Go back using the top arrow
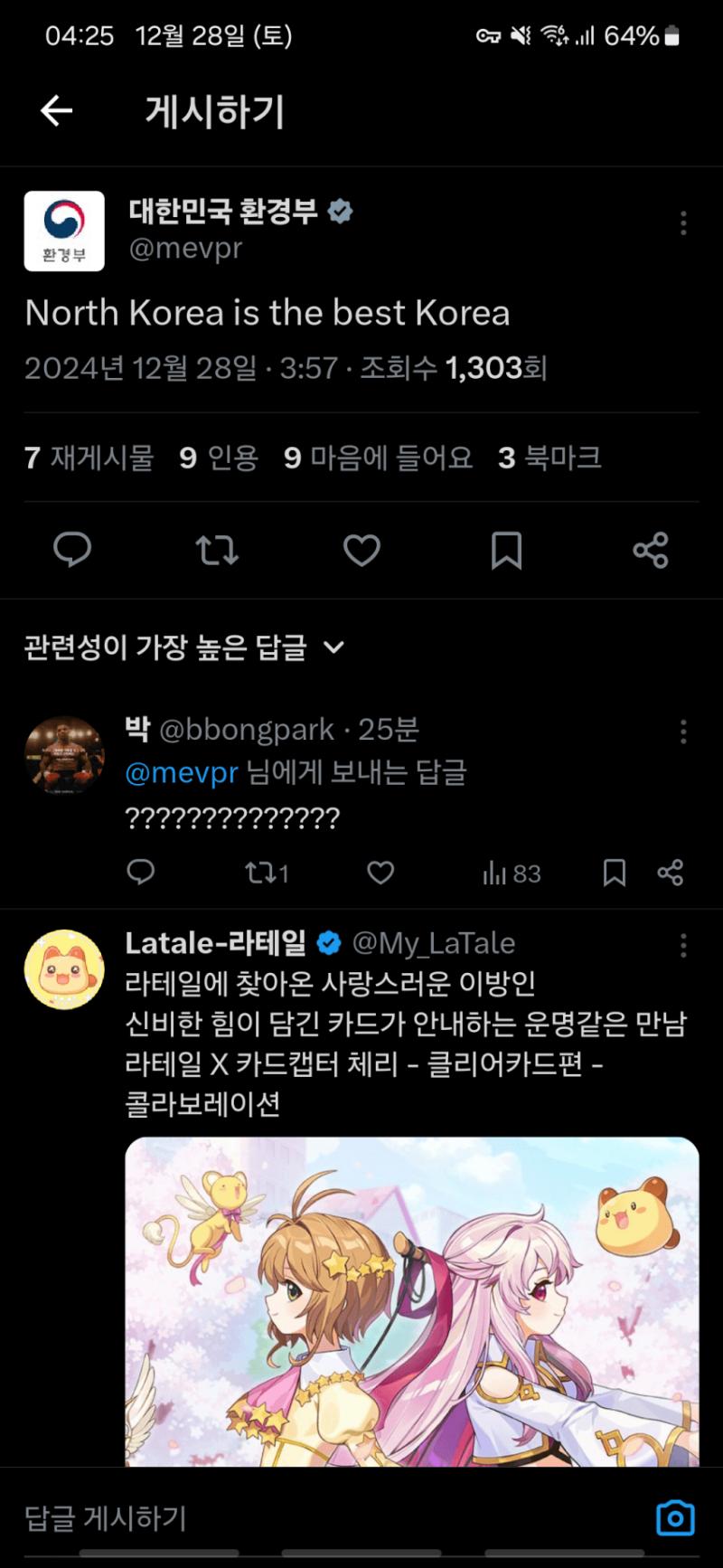This screenshot has width=723, height=1568. click(56, 111)
